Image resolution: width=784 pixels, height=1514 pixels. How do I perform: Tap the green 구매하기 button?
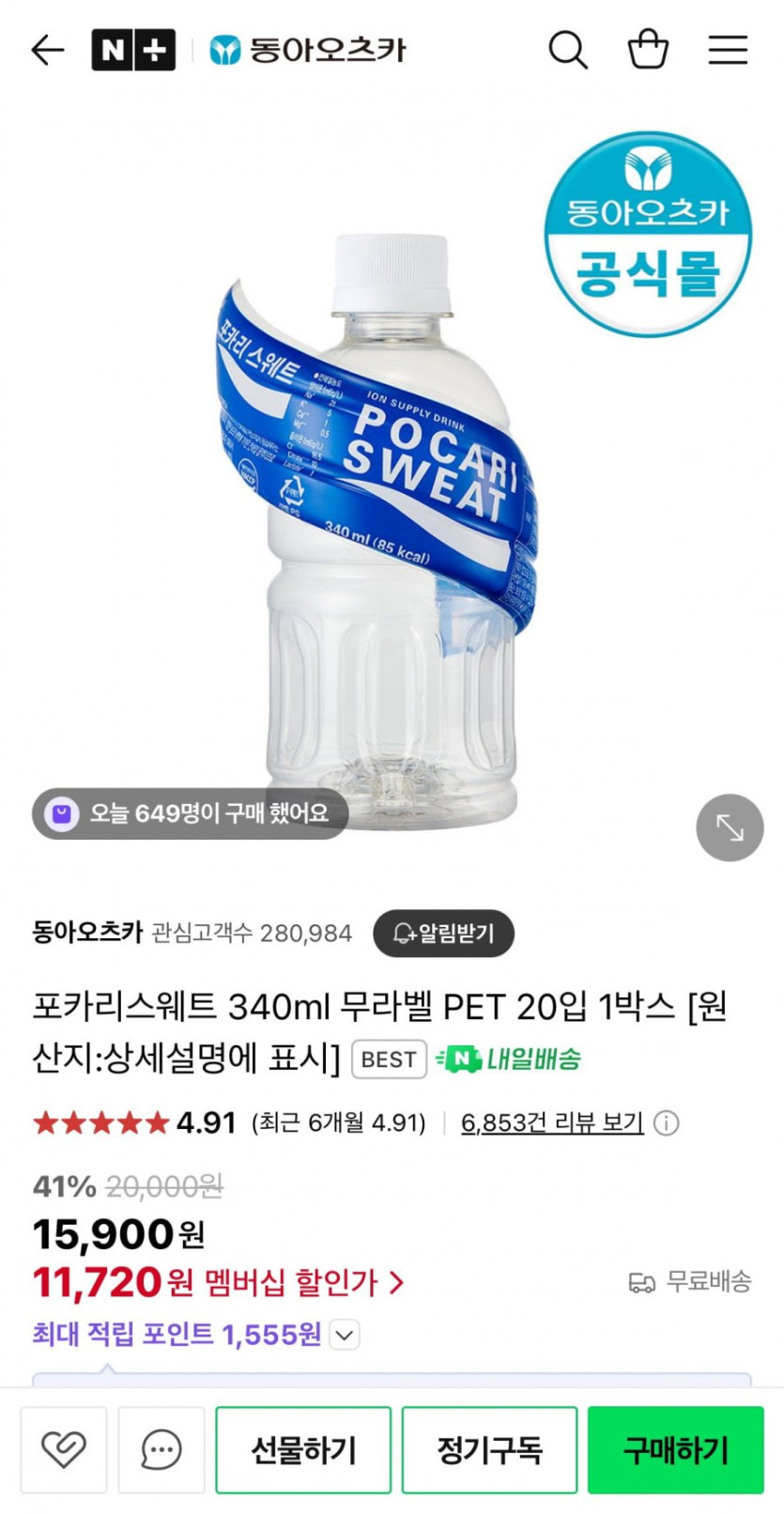[675, 1450]
